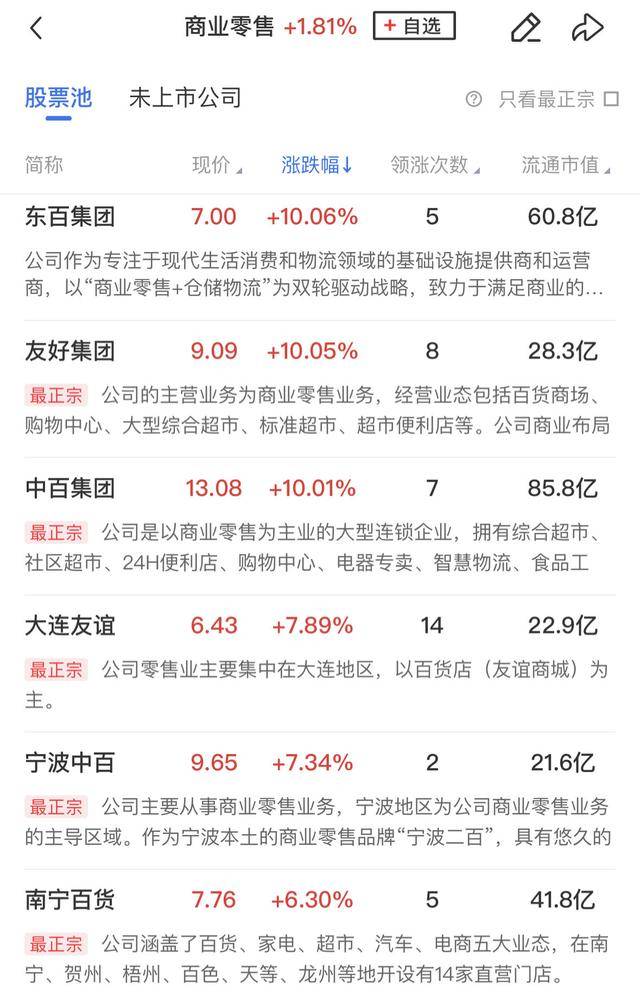The width and height of the screenshot is (640, 1005).
Task: Sort the list by 领涨次数
Action: 435,166
